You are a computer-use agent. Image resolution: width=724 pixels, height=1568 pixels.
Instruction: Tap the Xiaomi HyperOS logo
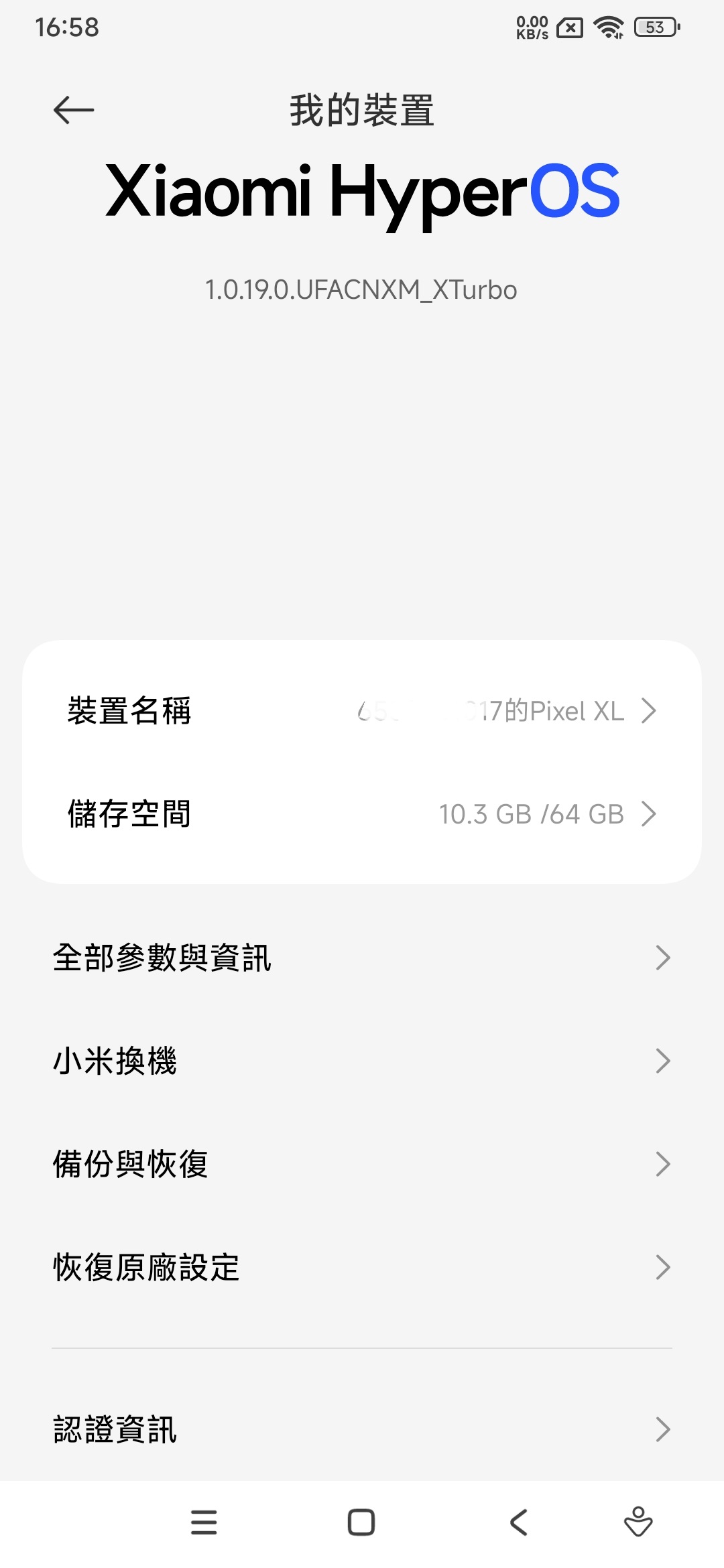point(362,192)
